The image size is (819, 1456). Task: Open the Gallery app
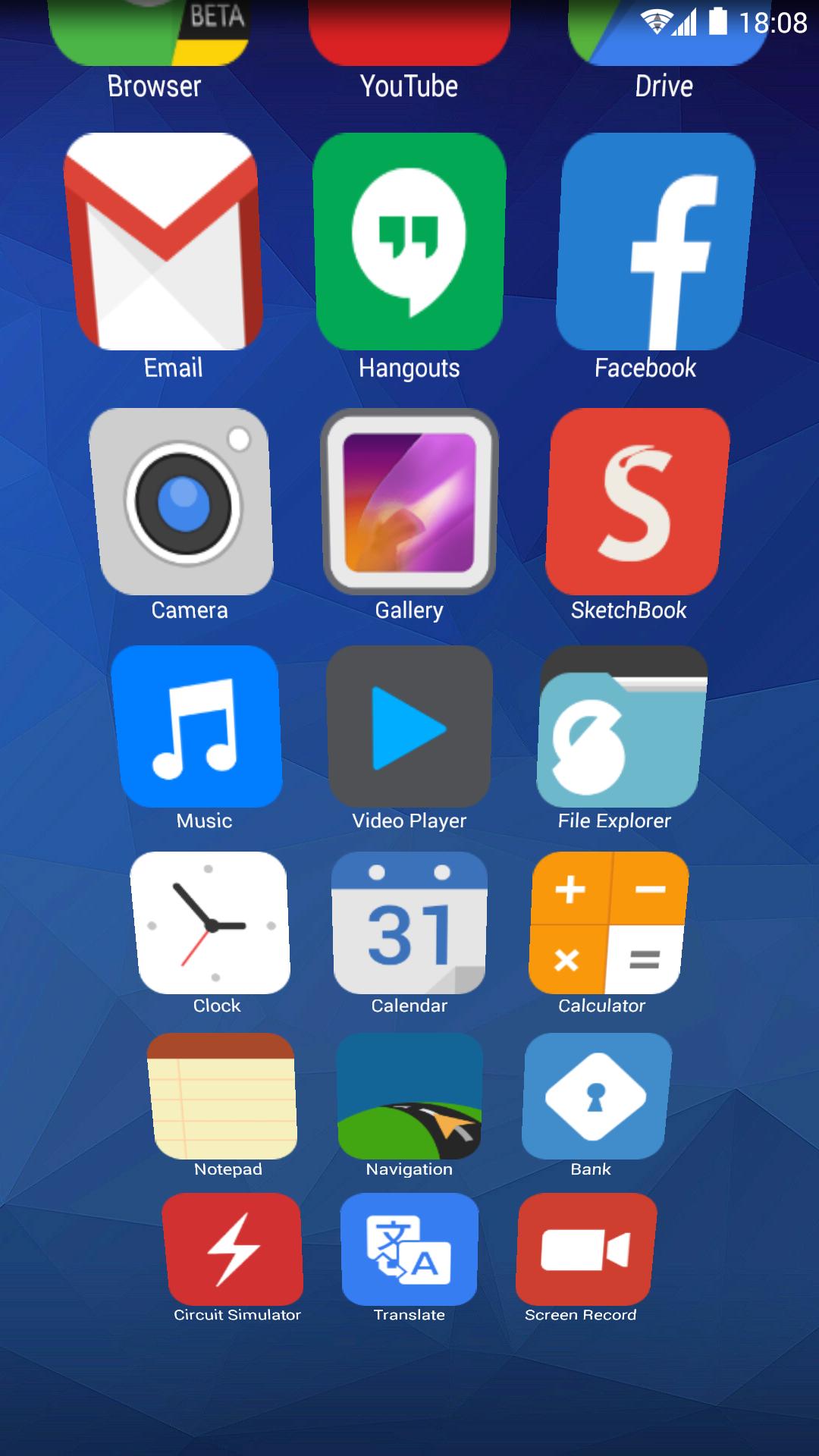pyautogui.click(x=409, y=502)
